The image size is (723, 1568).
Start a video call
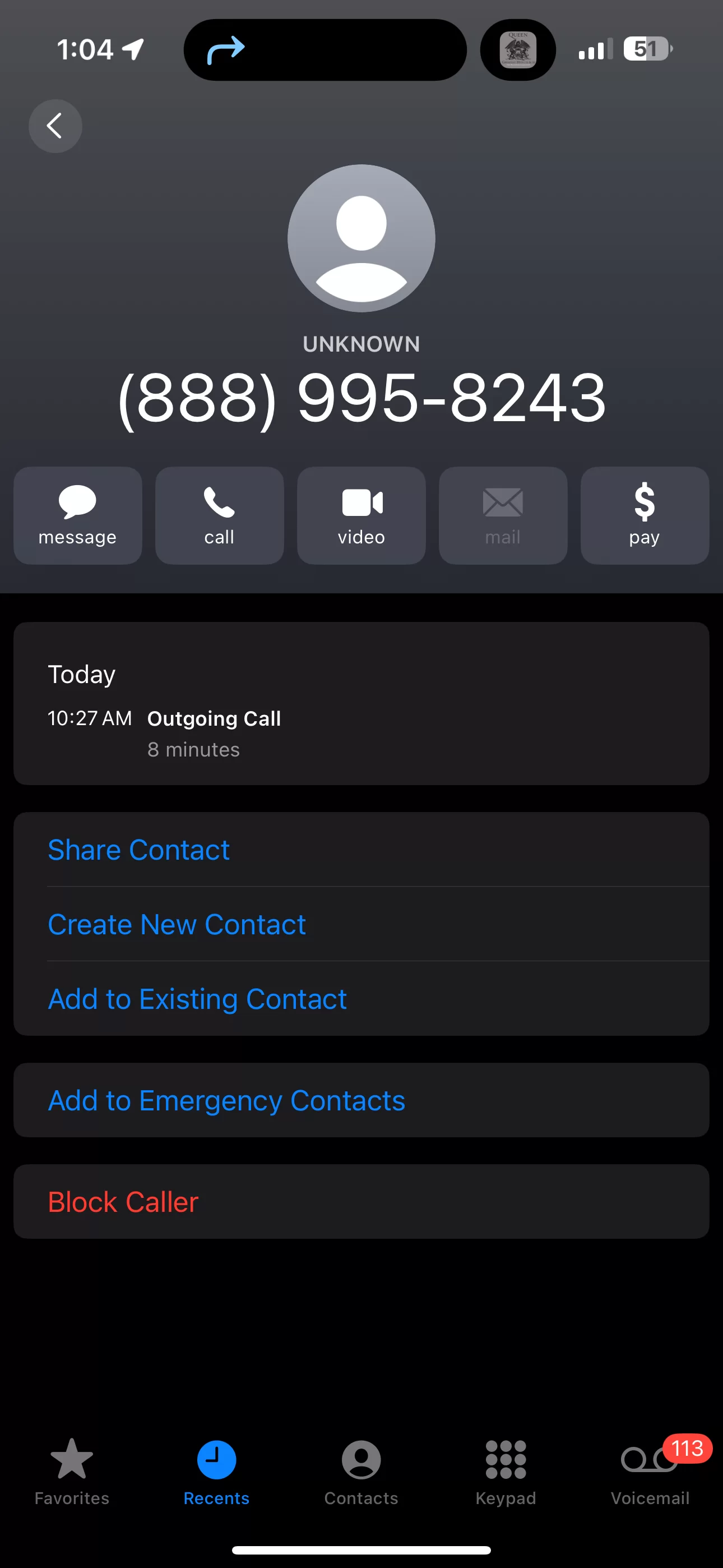361,515
